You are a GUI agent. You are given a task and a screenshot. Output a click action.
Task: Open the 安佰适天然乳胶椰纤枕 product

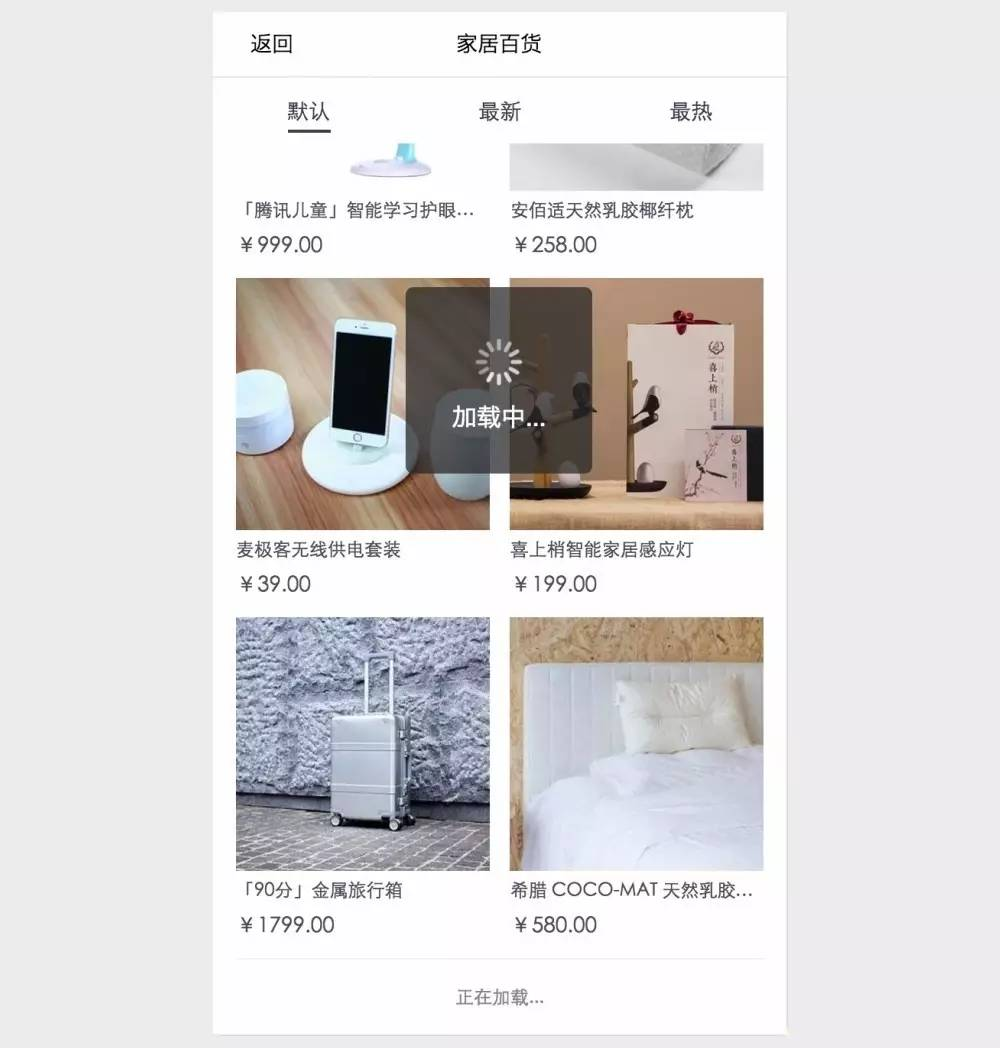pos(602,210)
